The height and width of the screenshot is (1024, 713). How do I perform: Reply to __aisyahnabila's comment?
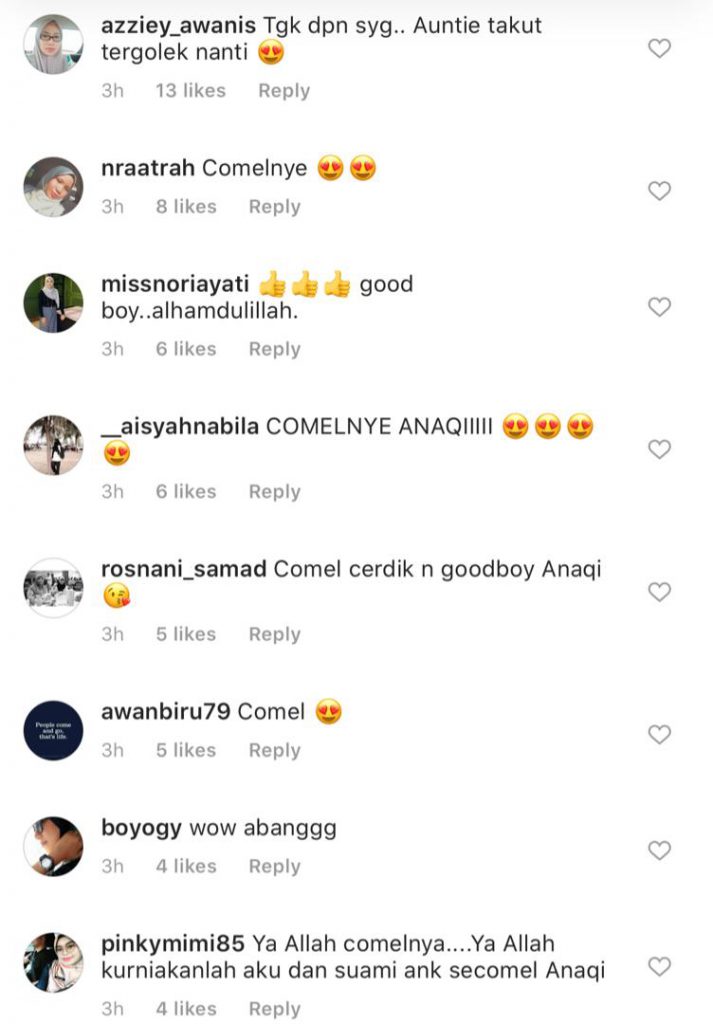pyautogui.click(x=275, y=491)
